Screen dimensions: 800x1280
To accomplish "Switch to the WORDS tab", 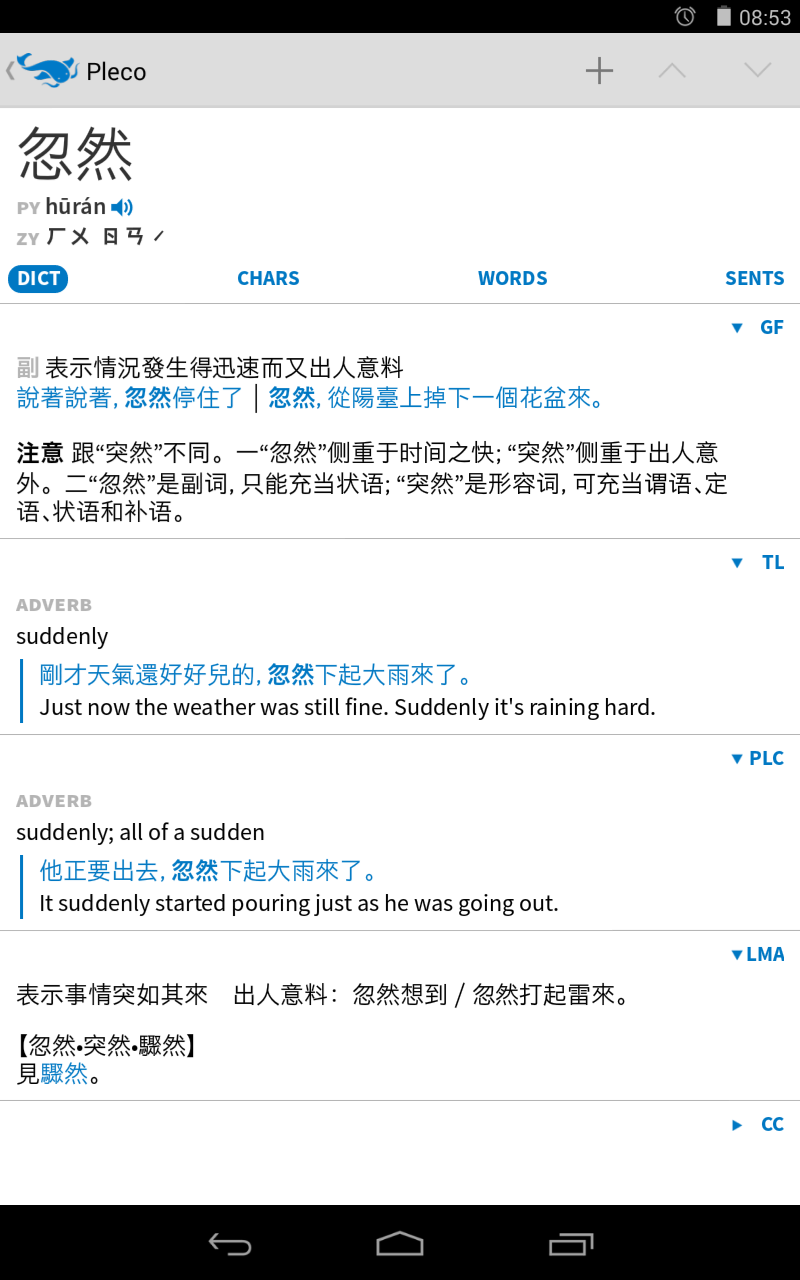I will tap(512, 279).
